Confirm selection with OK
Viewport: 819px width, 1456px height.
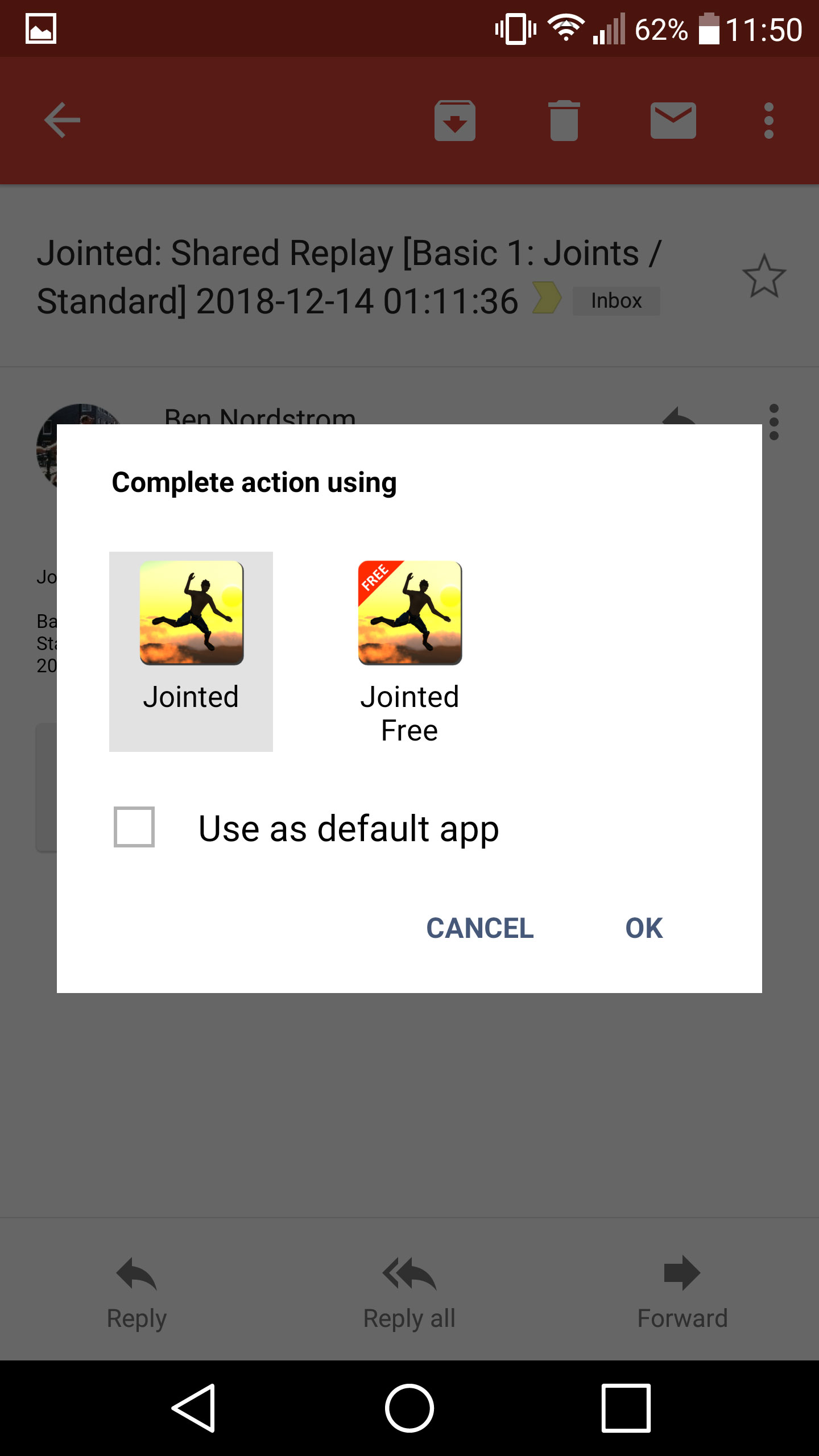[x=643, y=928]
